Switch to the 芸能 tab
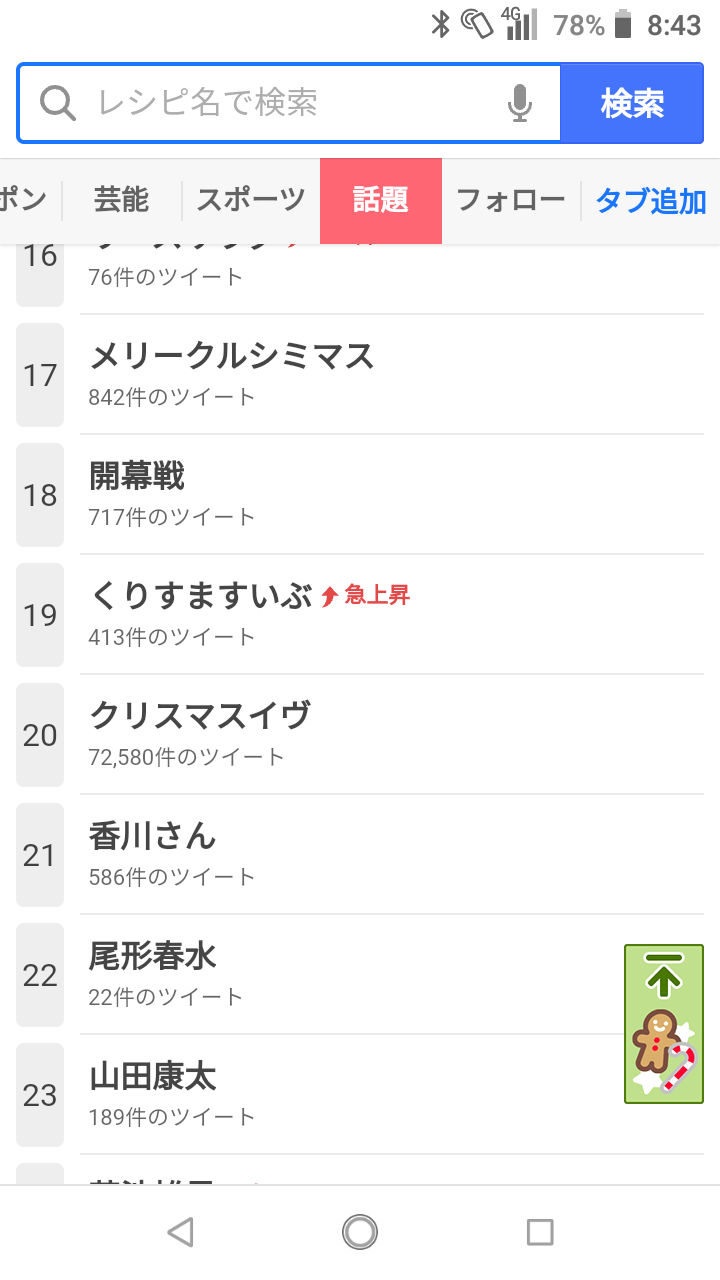The width and height of the screenshot is (720, 1280). (121, 201)
